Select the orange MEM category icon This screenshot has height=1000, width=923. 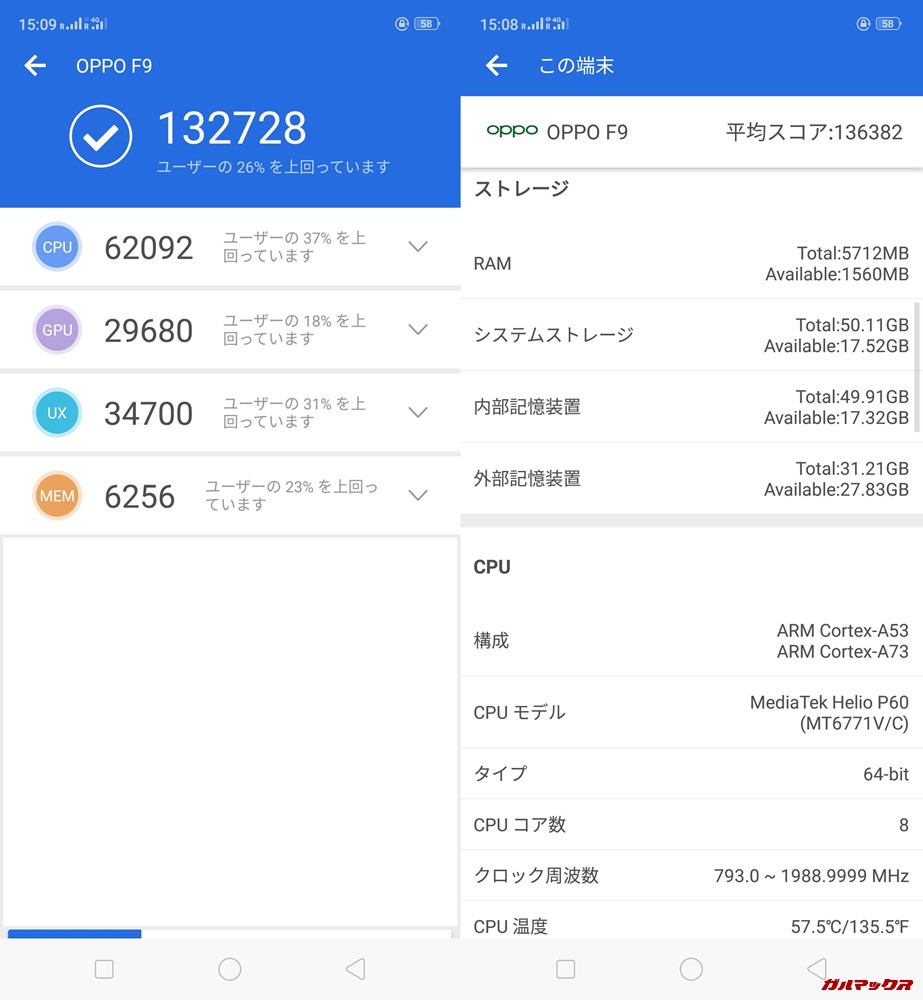pos(57,495)
